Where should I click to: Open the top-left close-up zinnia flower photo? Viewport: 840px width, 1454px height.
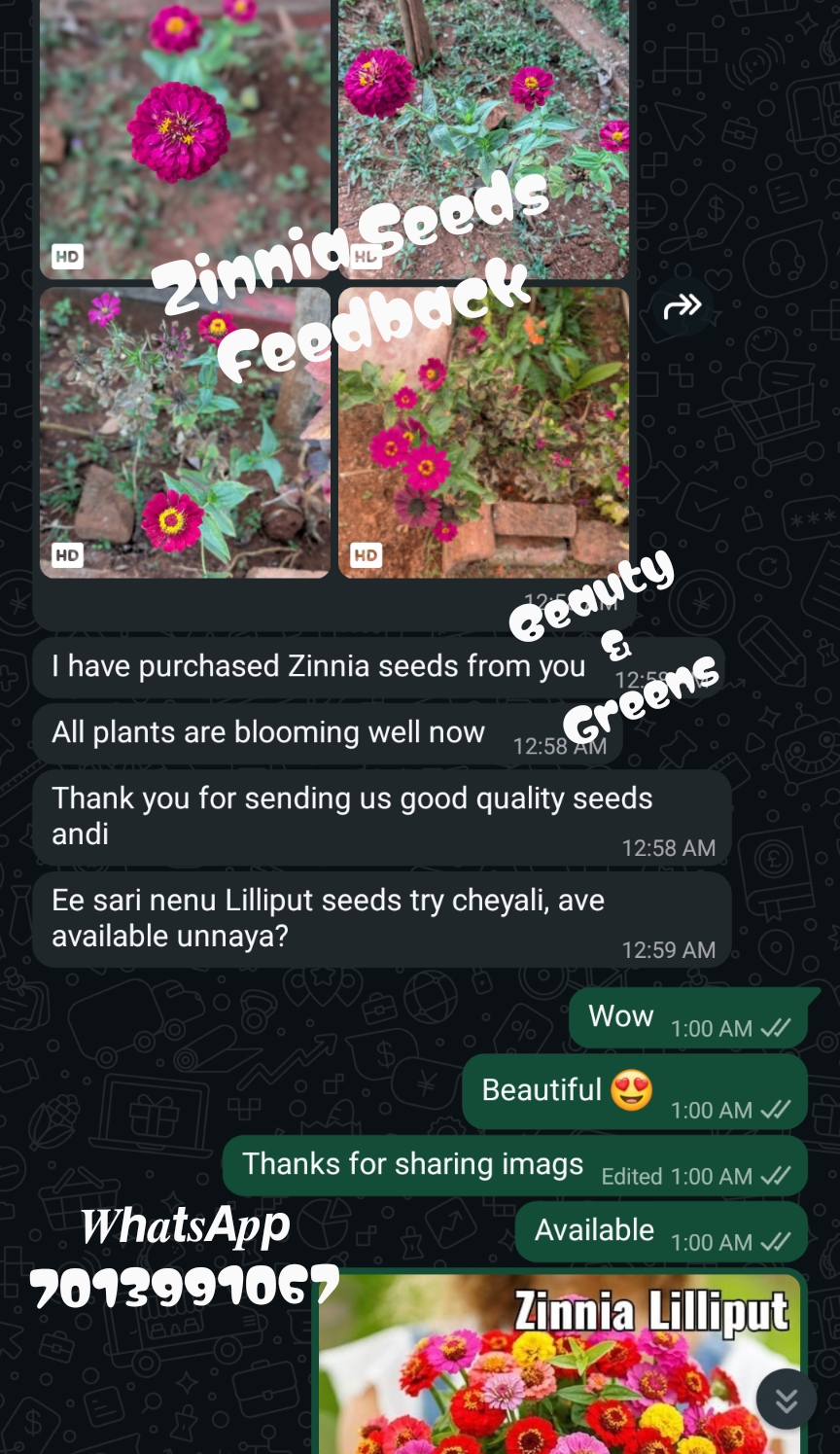(185, 126)
